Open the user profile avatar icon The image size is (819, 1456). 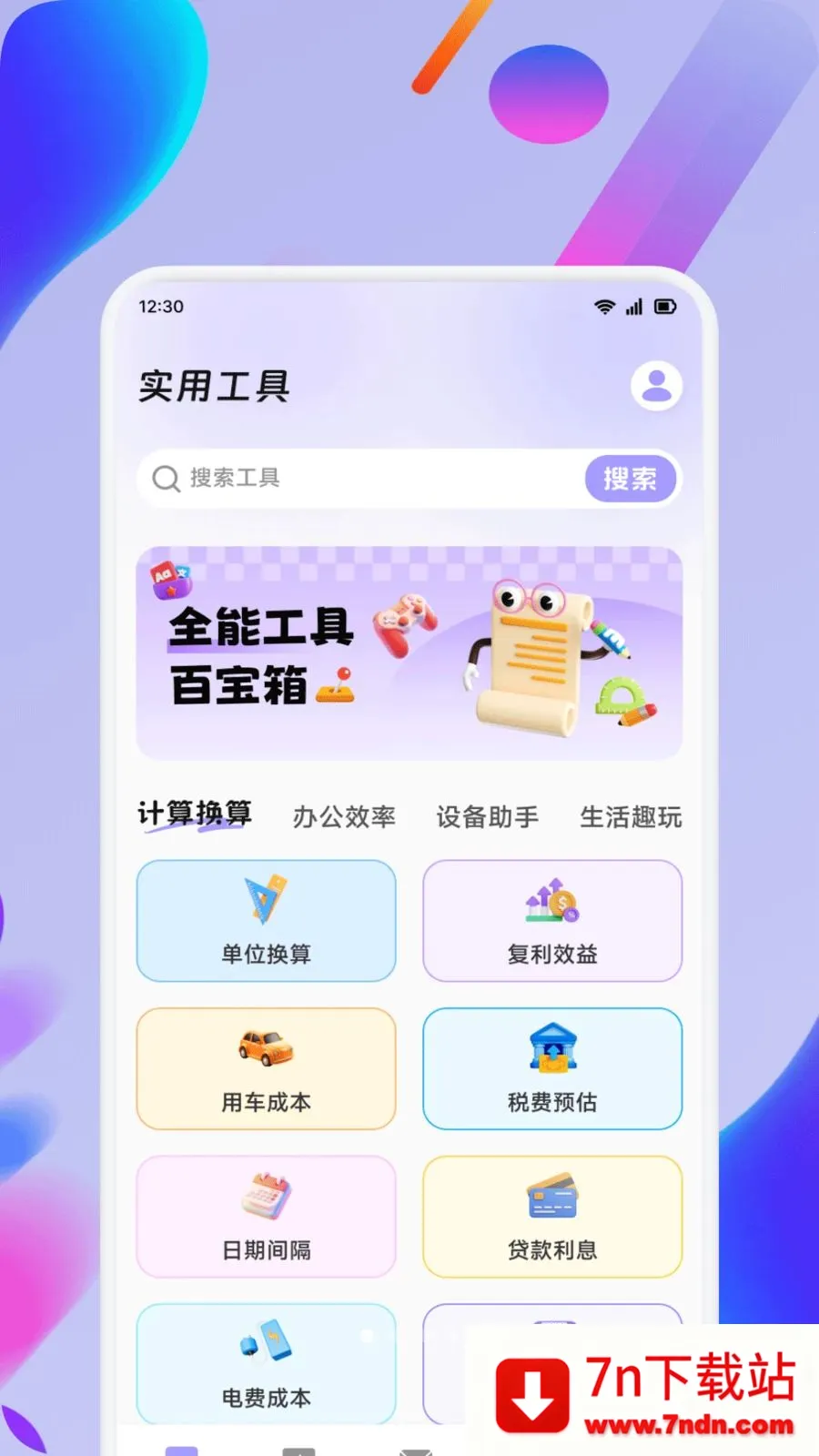657,386
